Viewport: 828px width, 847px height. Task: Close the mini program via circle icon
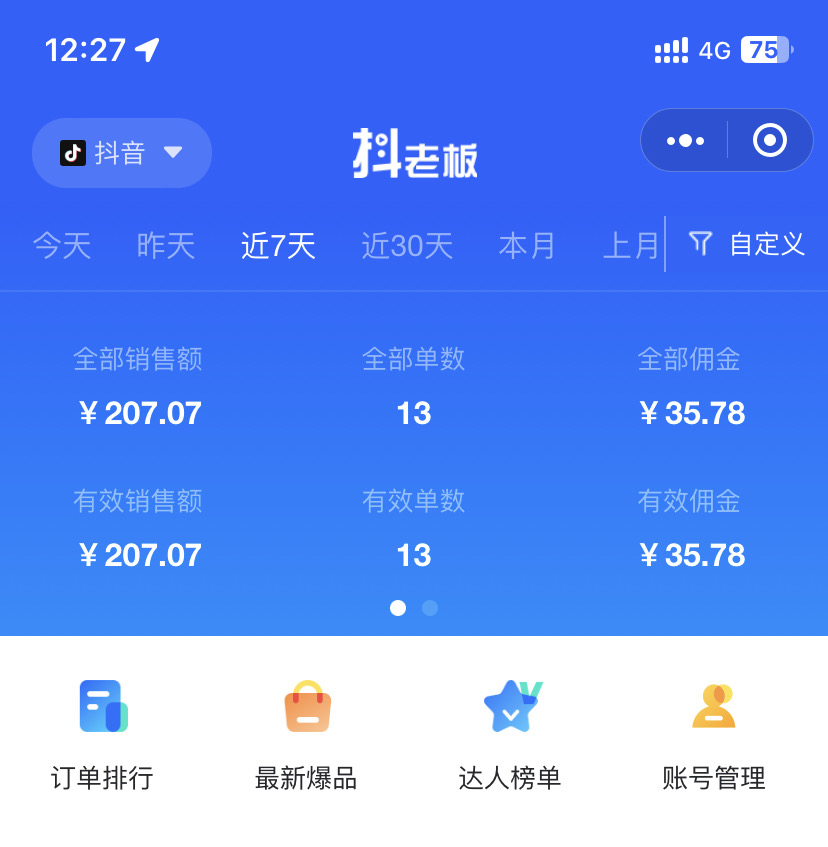click(x=769, y=141)
